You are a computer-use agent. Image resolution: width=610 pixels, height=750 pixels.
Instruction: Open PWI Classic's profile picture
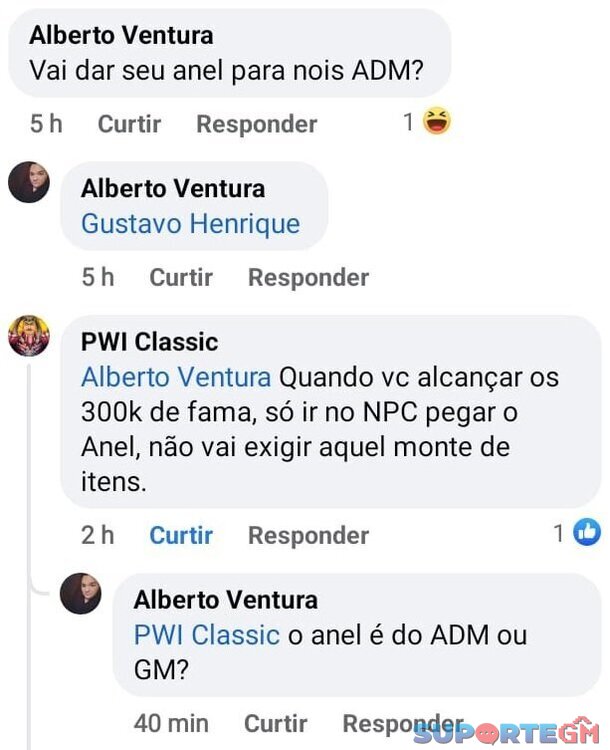click(29, 336)
